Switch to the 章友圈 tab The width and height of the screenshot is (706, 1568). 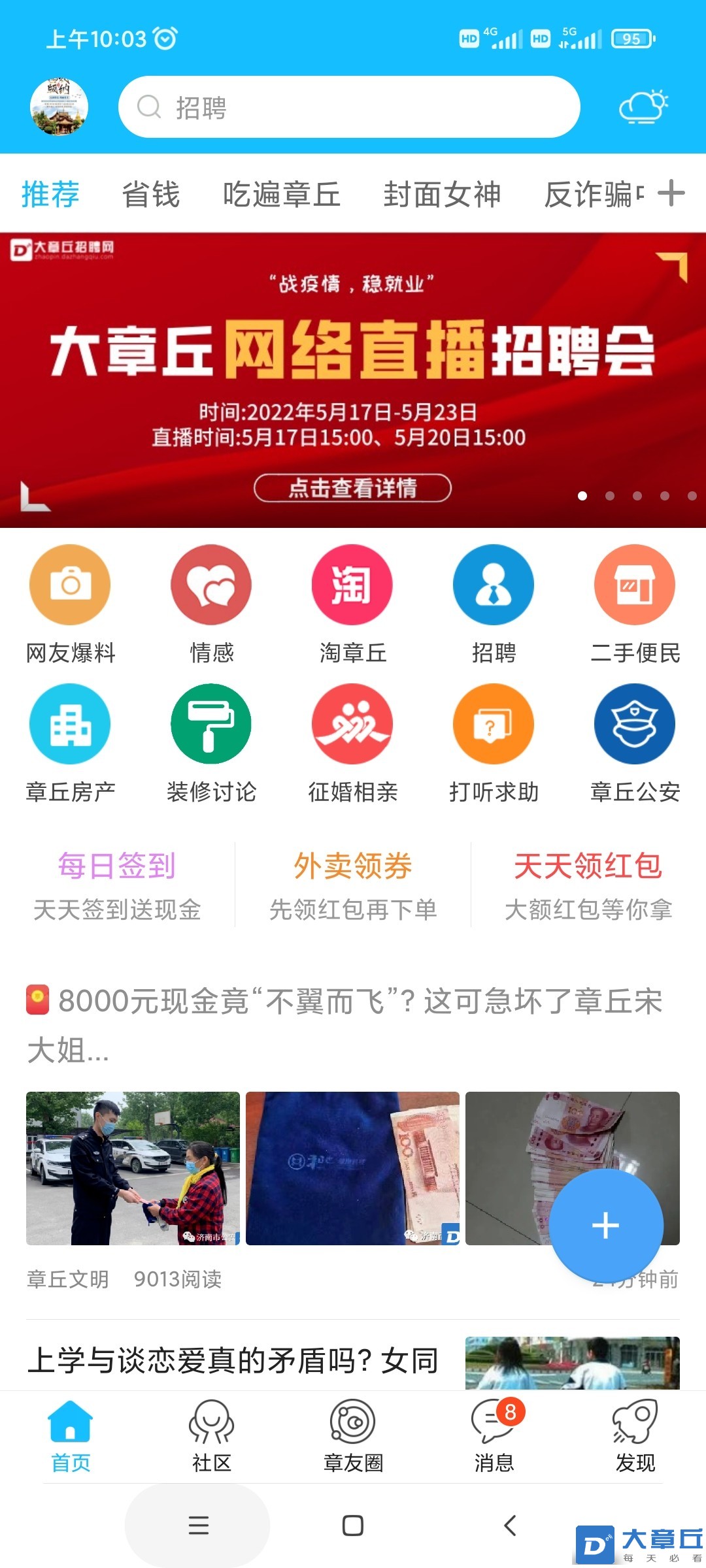point(353,1435)
